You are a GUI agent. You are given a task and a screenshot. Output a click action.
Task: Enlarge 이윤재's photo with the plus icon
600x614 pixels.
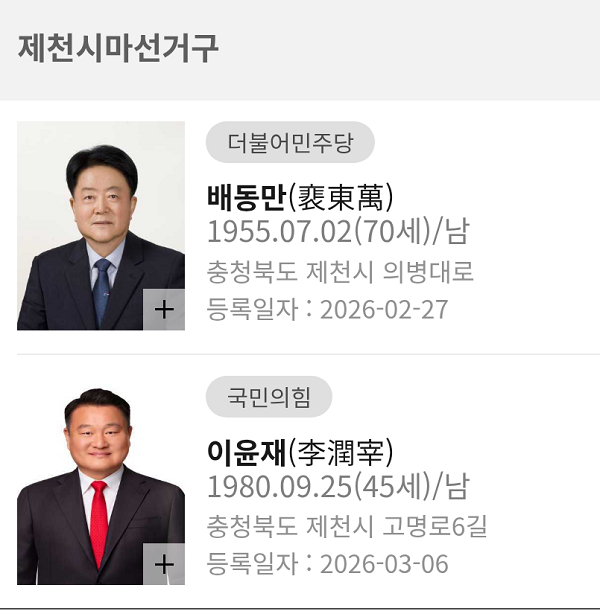coord(164,565)
